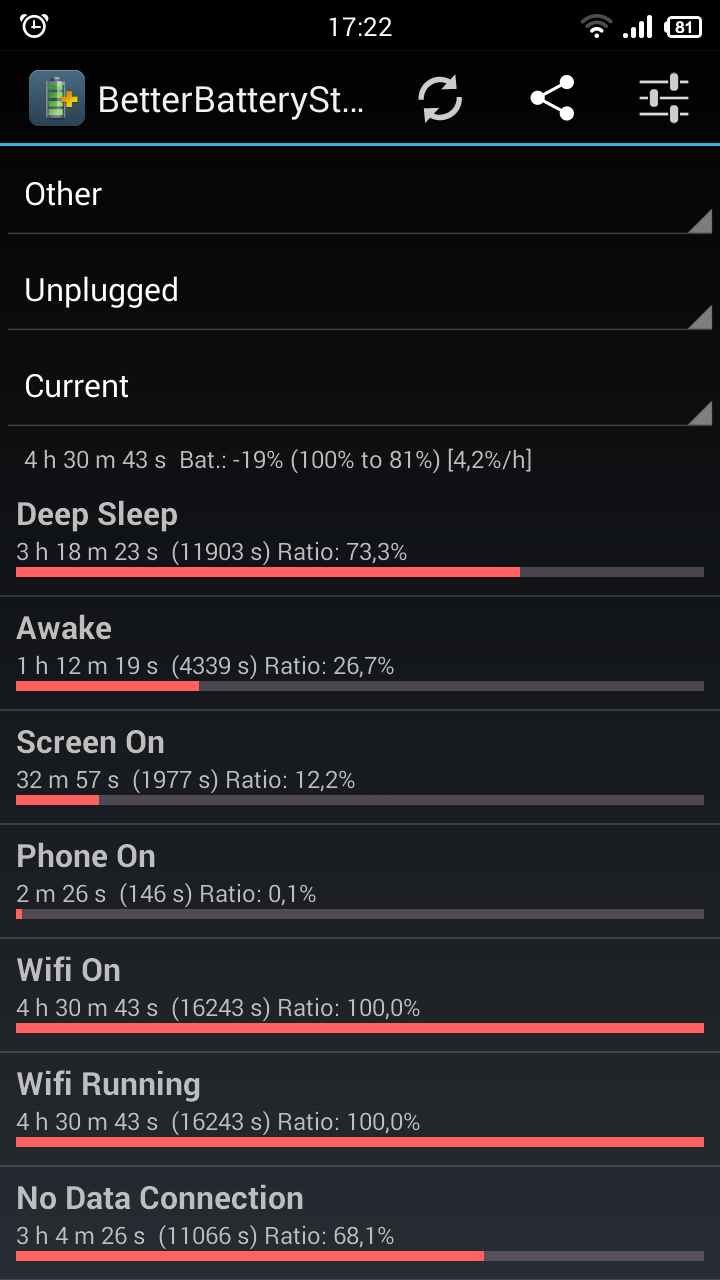The width and height of the screenshot is (720, 1280).
Task: Open the Phone On row
Action: click(x=360, y=882)
